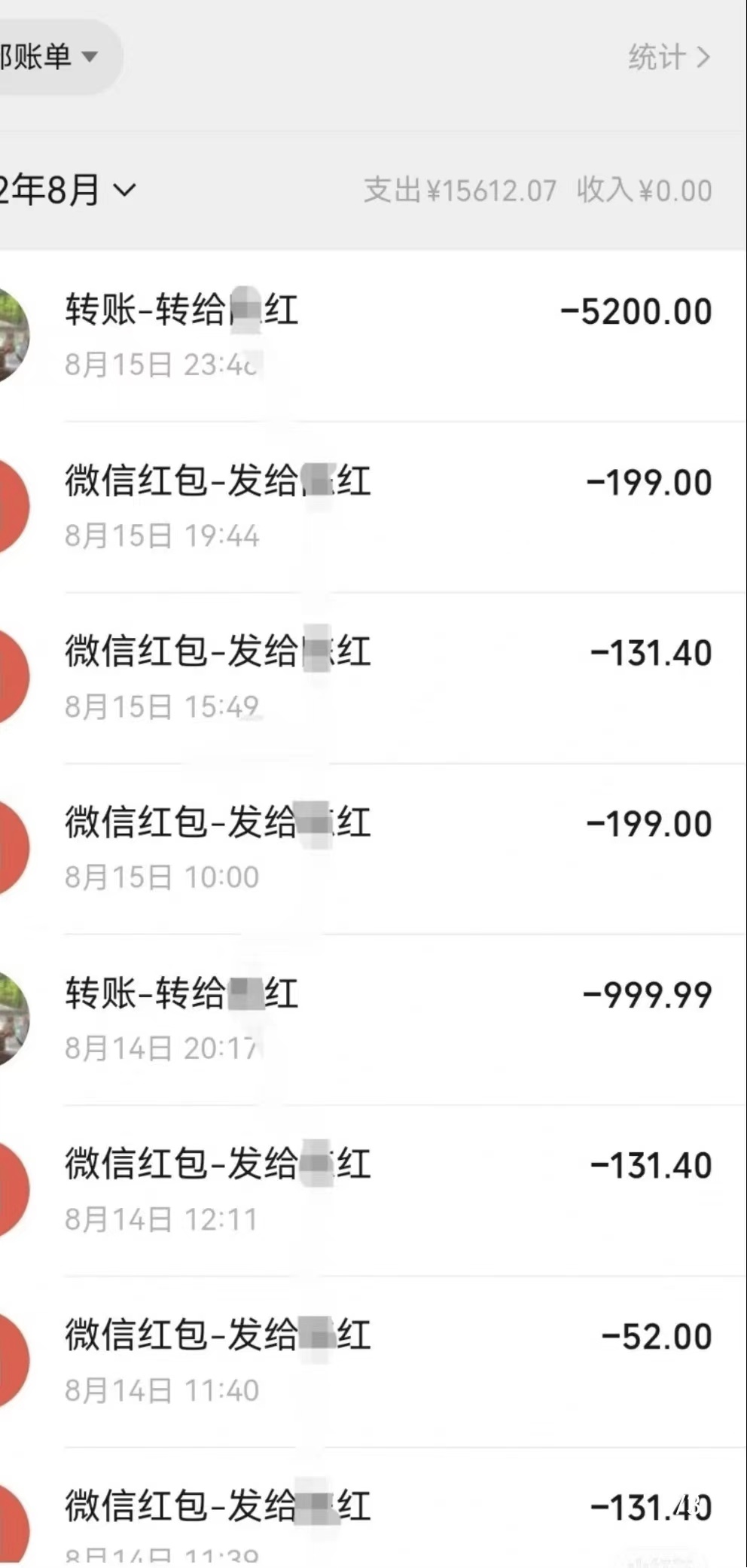
Task: Click the red packet avatar from August 15 10:00
Action: click(11, 847)
